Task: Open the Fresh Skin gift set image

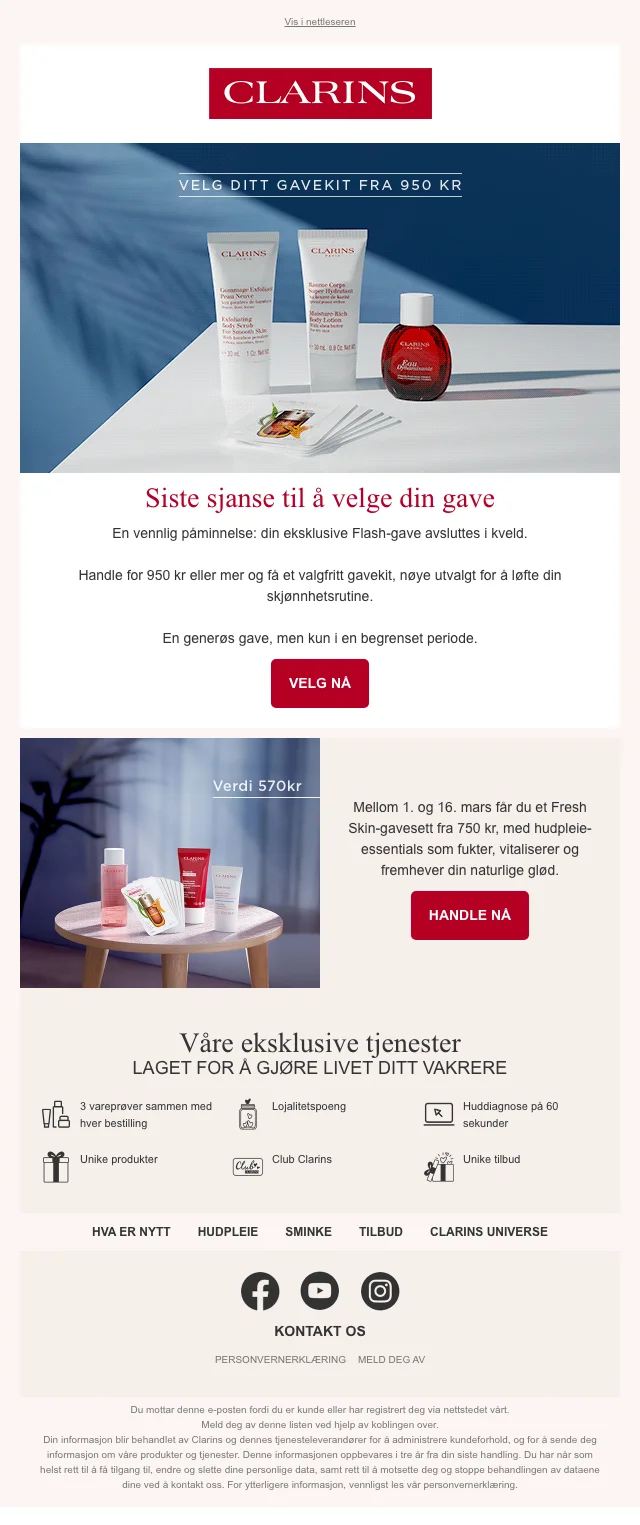Action: pos(170,863)
